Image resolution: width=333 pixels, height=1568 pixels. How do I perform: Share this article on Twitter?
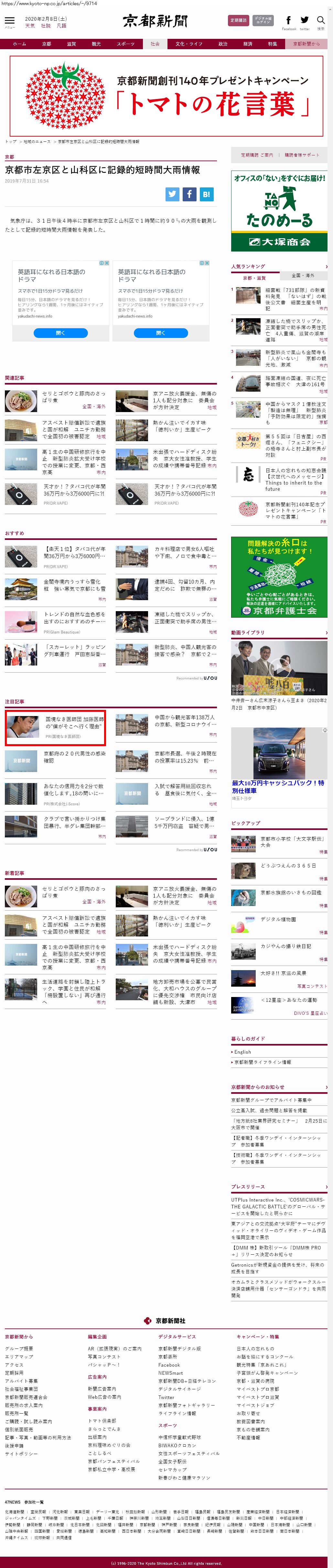click(x=173, y=194)
